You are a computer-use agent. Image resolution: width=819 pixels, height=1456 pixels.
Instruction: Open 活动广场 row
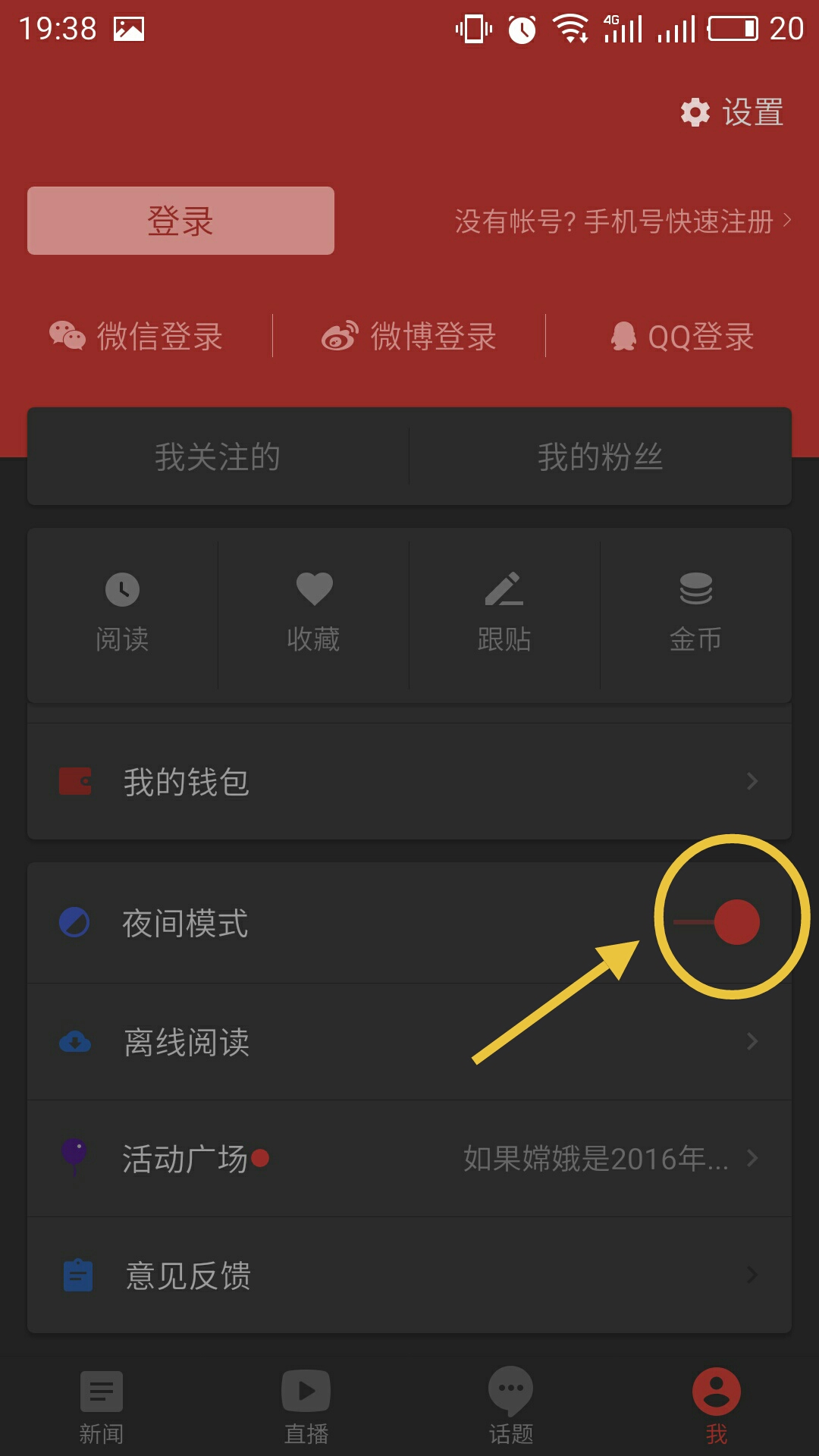coord(409,1159)
